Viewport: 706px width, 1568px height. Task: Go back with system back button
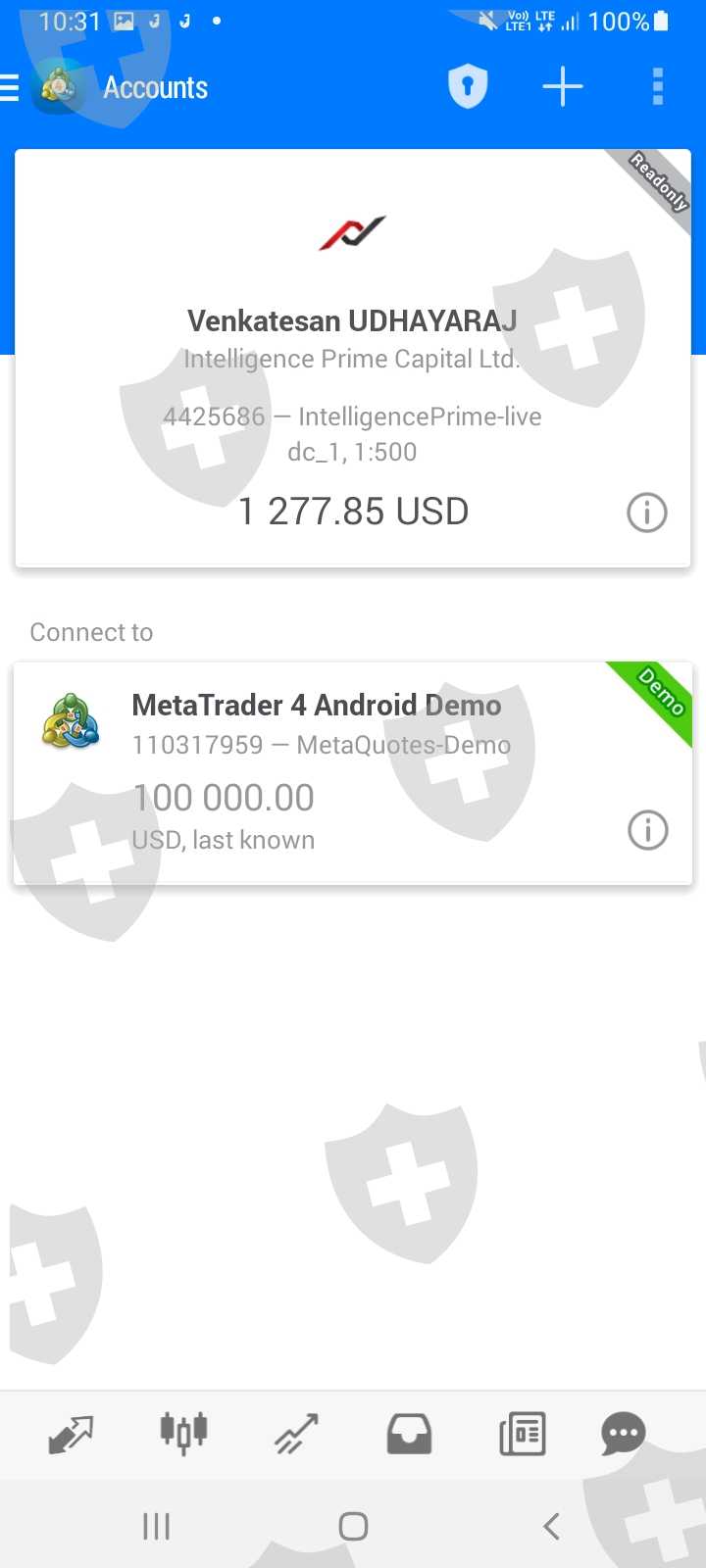(551, 1526)
